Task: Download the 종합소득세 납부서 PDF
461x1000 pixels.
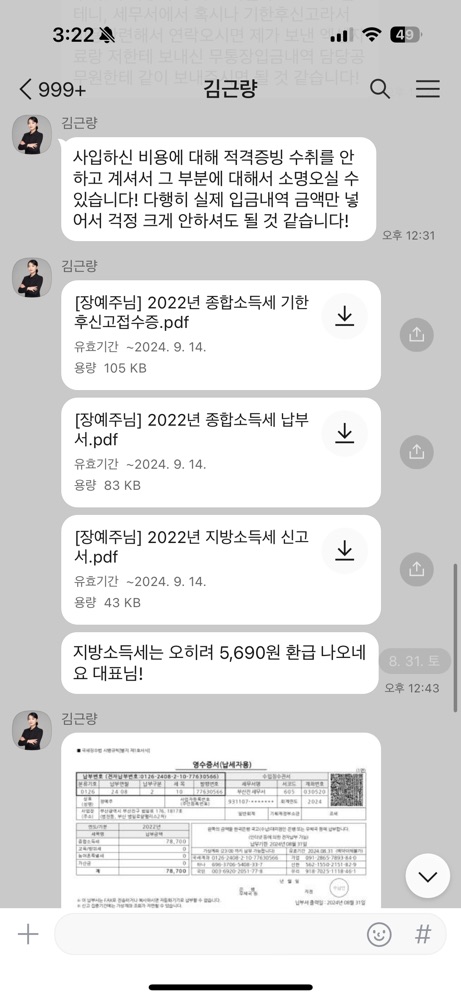Action: [x=344, y=433]
